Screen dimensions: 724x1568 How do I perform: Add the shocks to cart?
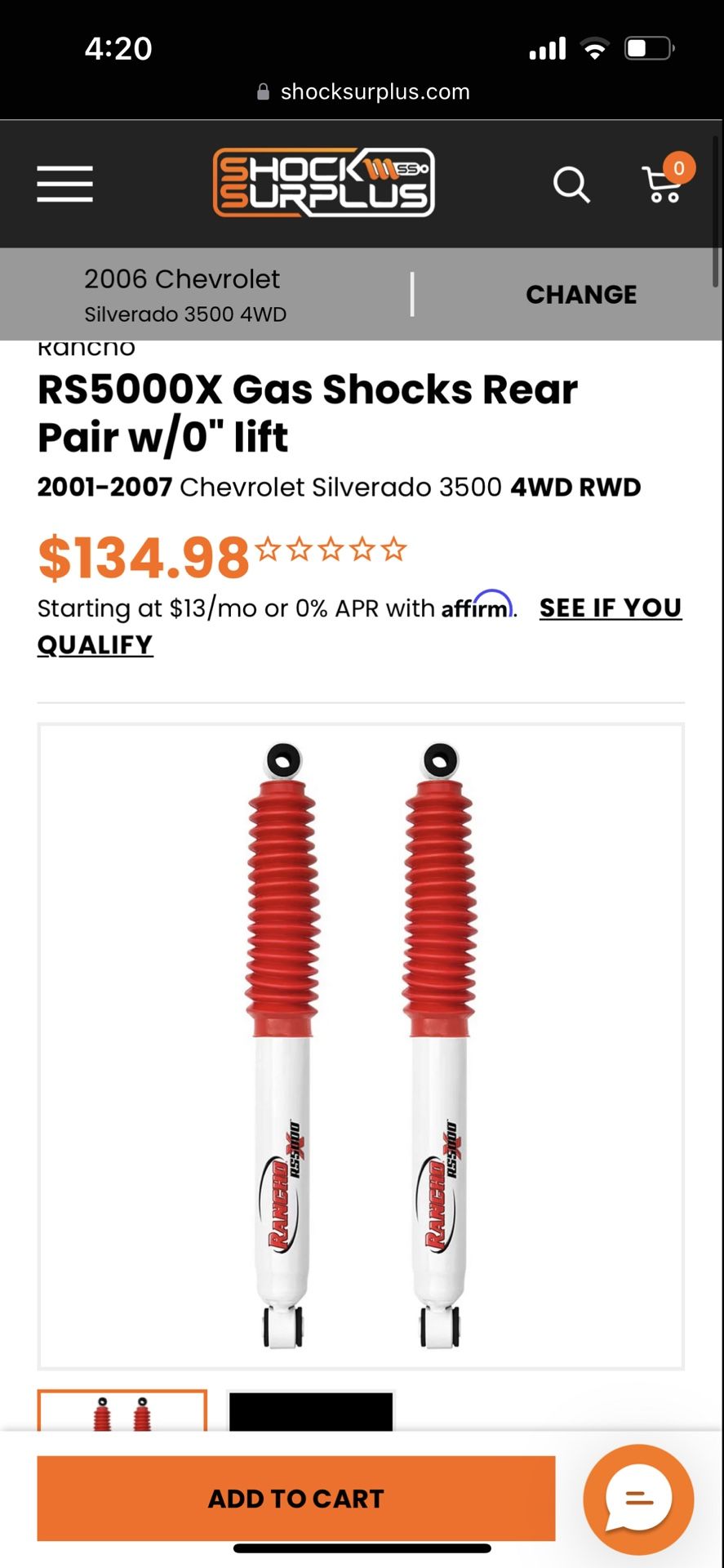tap(295, 1499)
